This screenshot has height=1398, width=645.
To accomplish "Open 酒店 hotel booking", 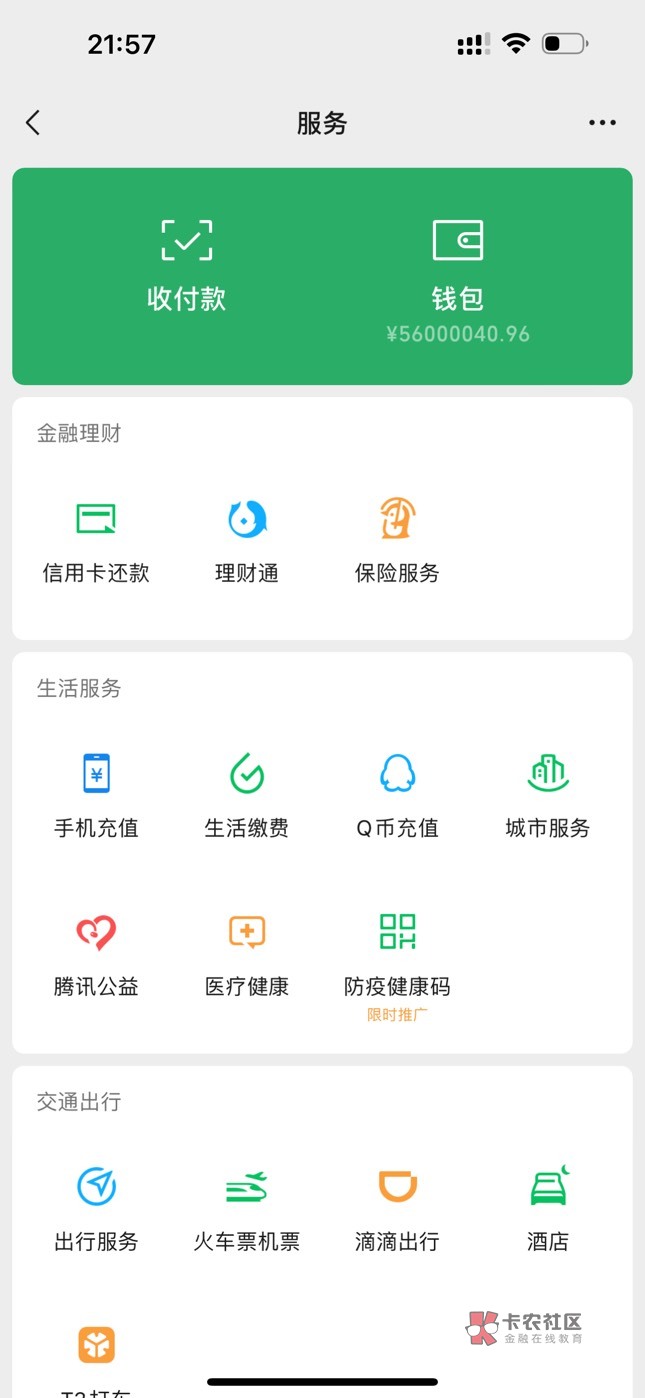I will pos(548,1211).
